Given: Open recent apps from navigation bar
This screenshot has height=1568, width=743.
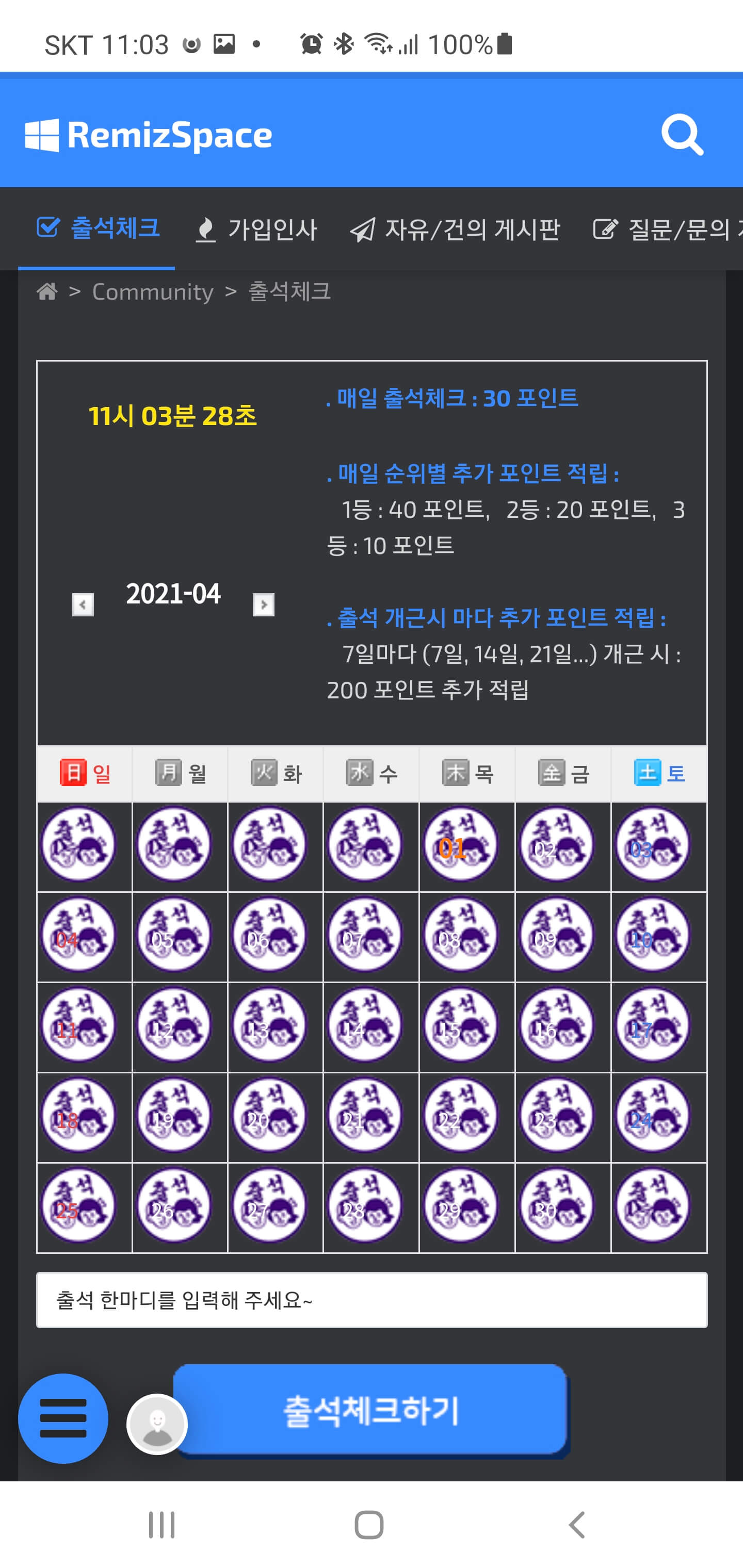Looking at the screenshot, I should (x=162, y=1525).
